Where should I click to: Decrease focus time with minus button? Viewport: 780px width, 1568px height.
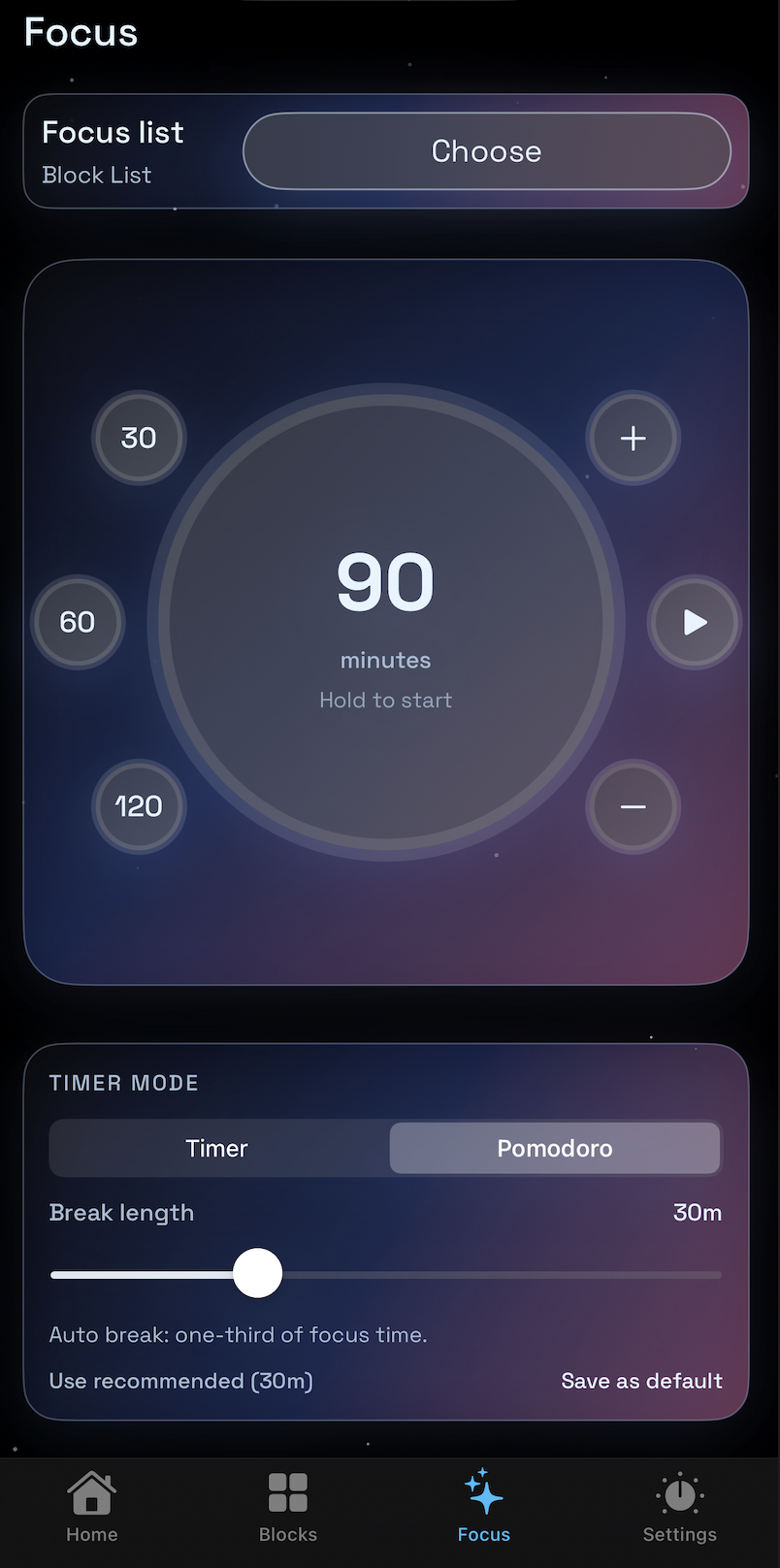633,806
